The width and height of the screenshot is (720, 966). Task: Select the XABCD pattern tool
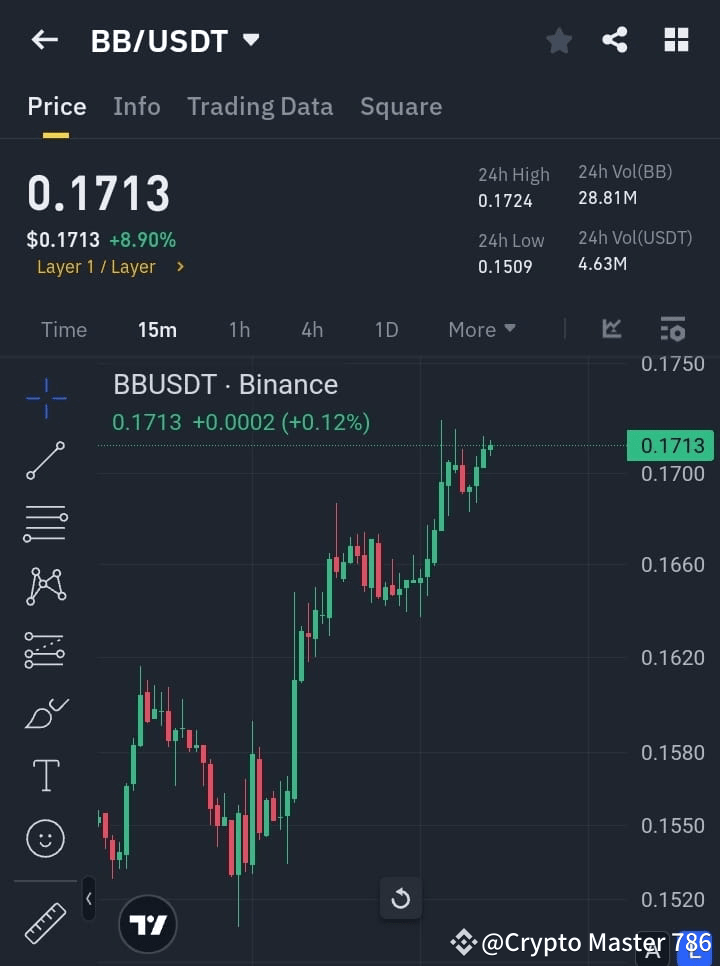(x=45, y=587)
